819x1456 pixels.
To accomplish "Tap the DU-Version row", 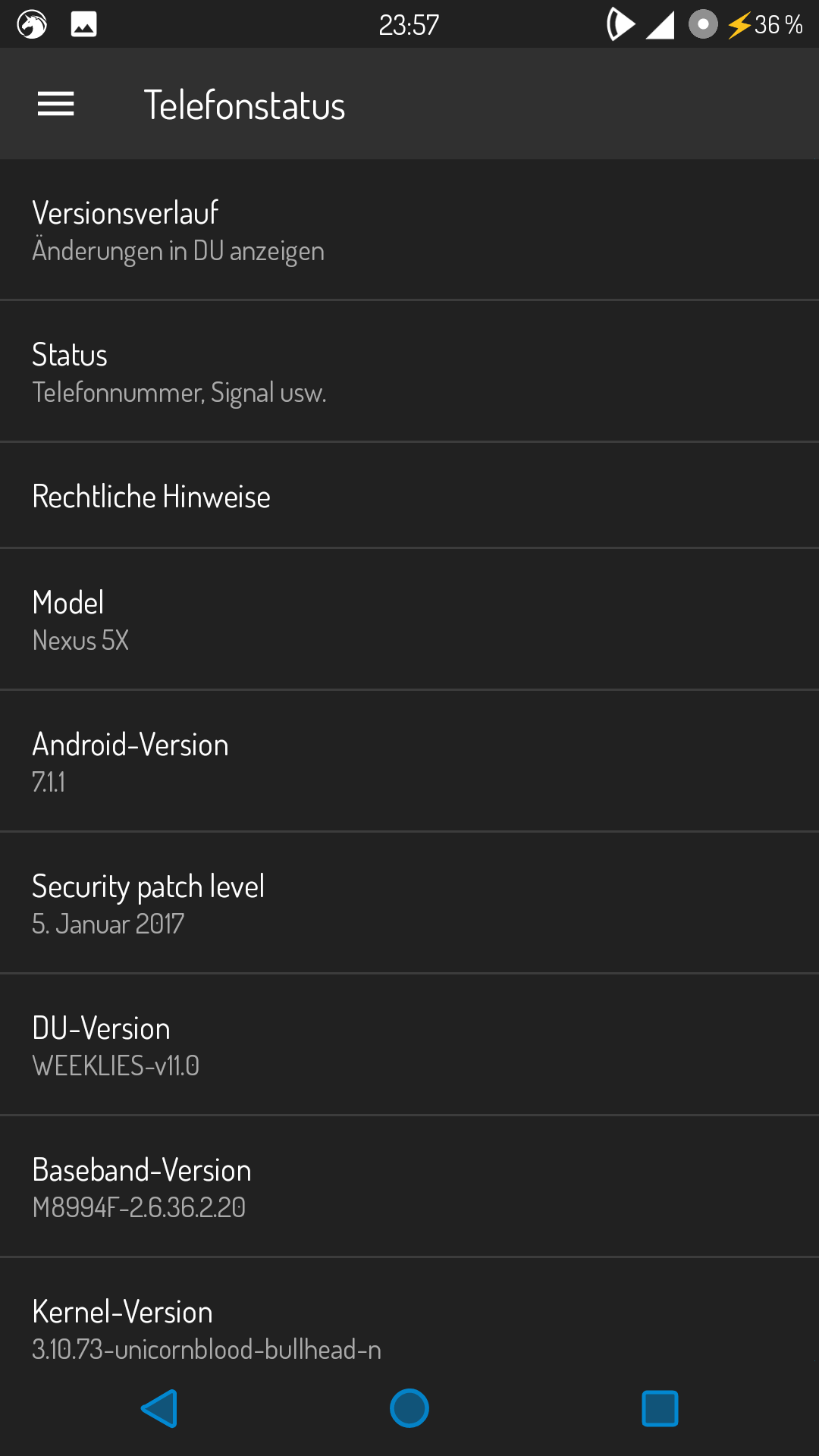I will [x=409, y=1046].
